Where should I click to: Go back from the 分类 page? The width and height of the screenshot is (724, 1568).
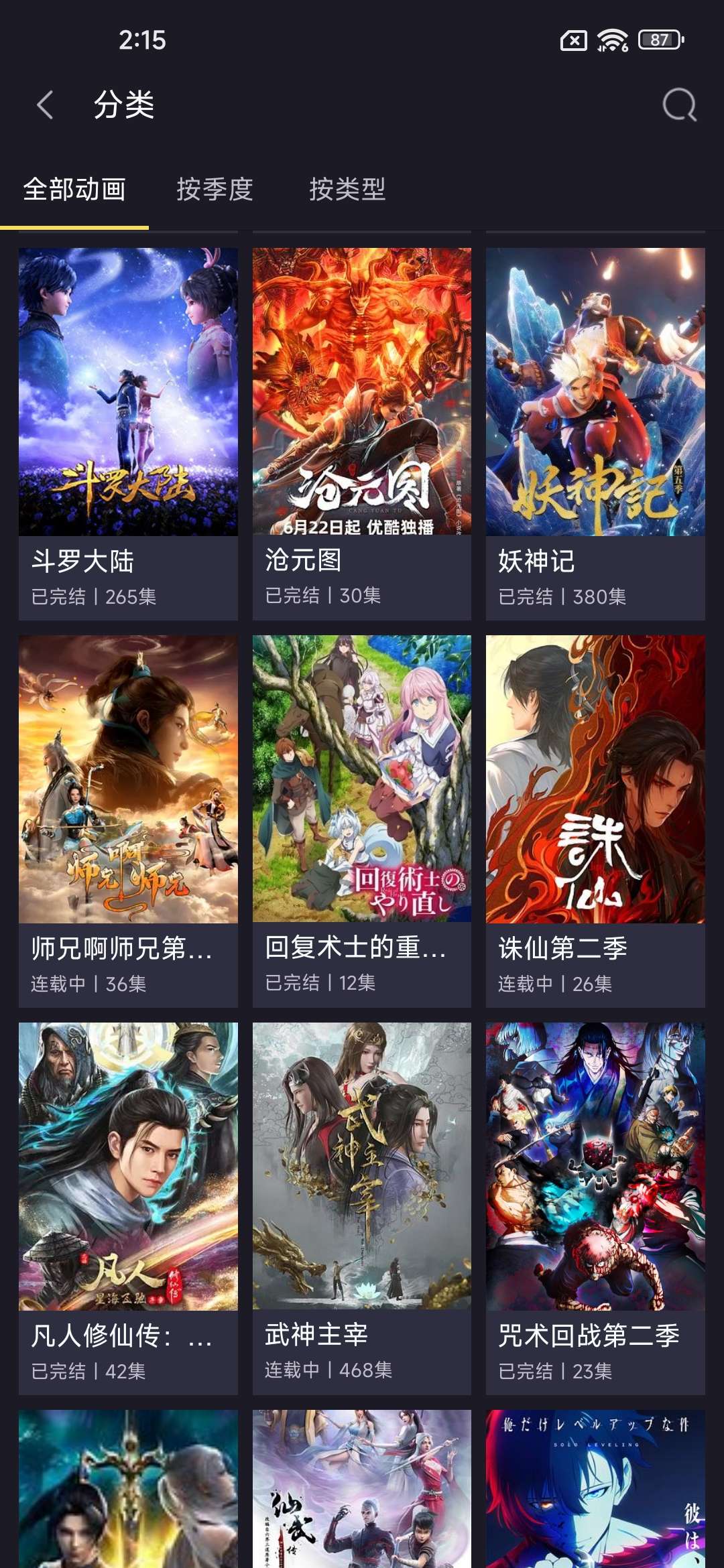(x=45, y=105)
